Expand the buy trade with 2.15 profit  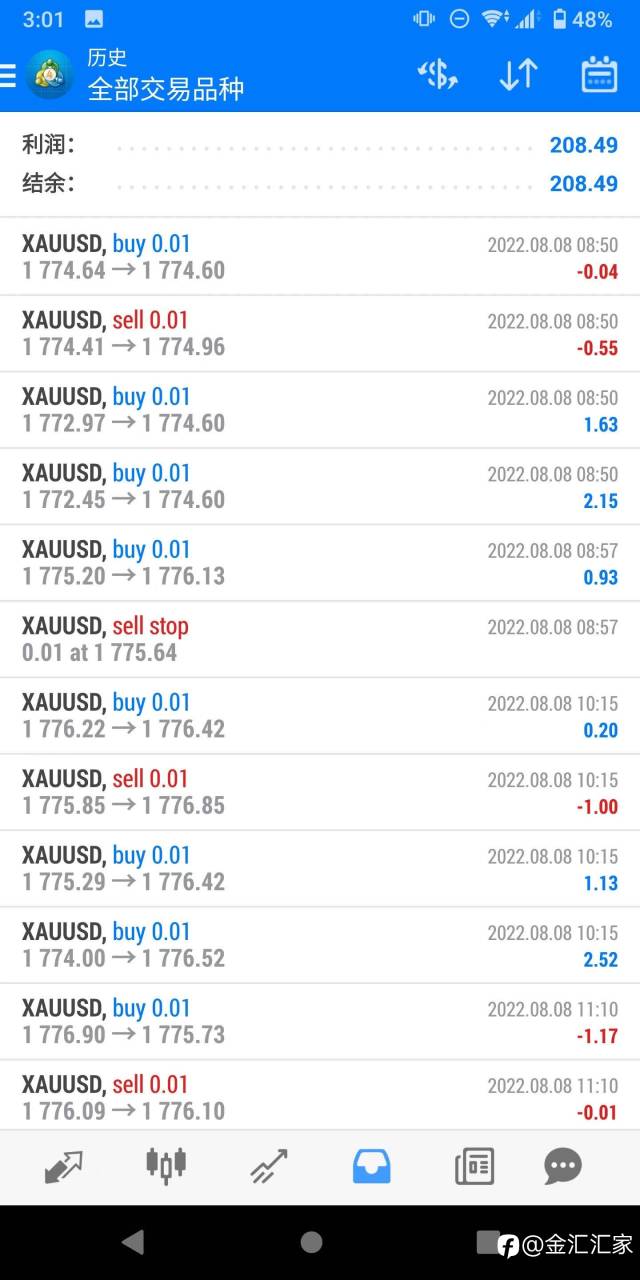[x=320, y=487]
